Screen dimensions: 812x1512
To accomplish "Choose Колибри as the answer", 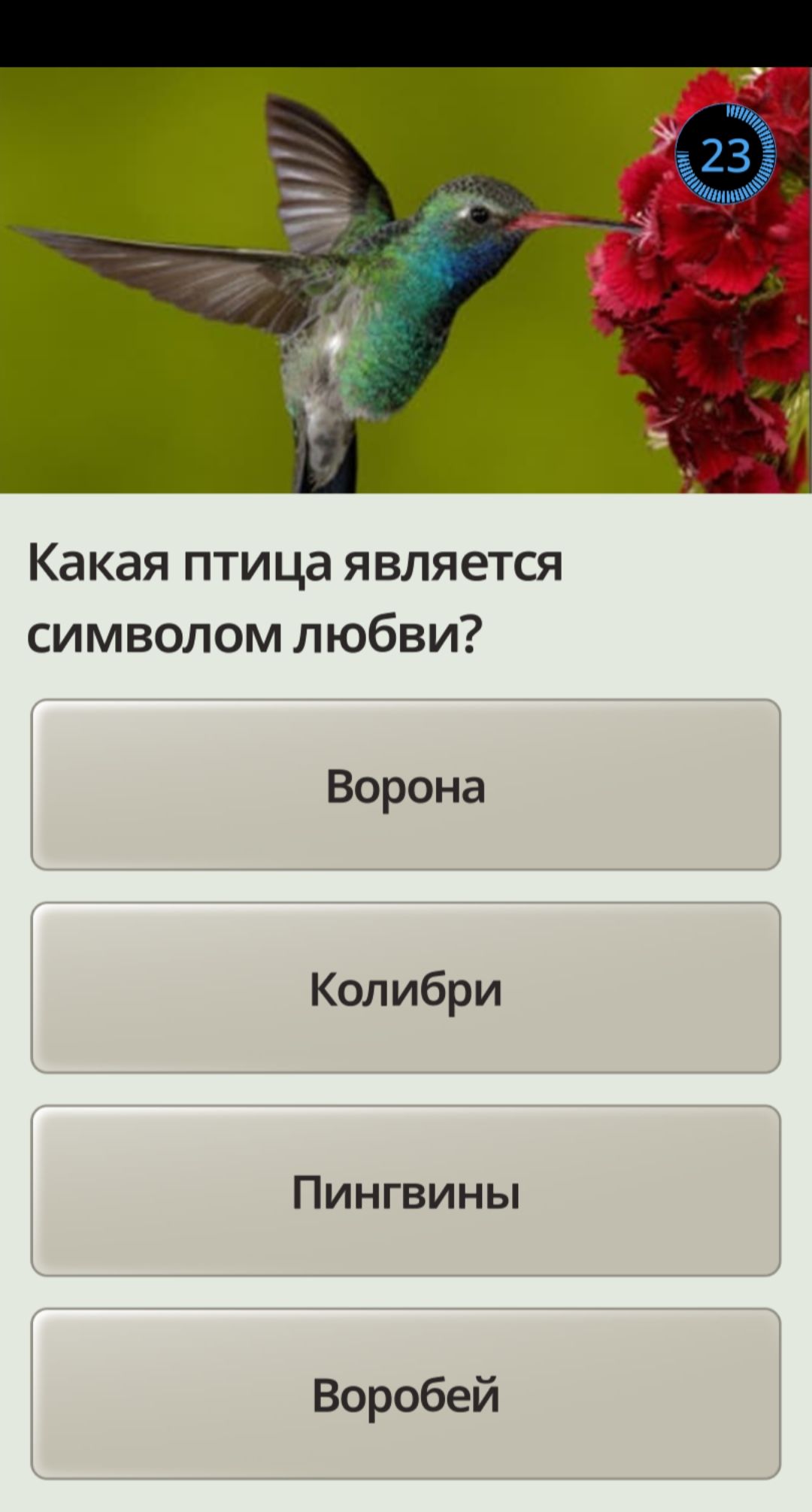I will tap(405, 988).
